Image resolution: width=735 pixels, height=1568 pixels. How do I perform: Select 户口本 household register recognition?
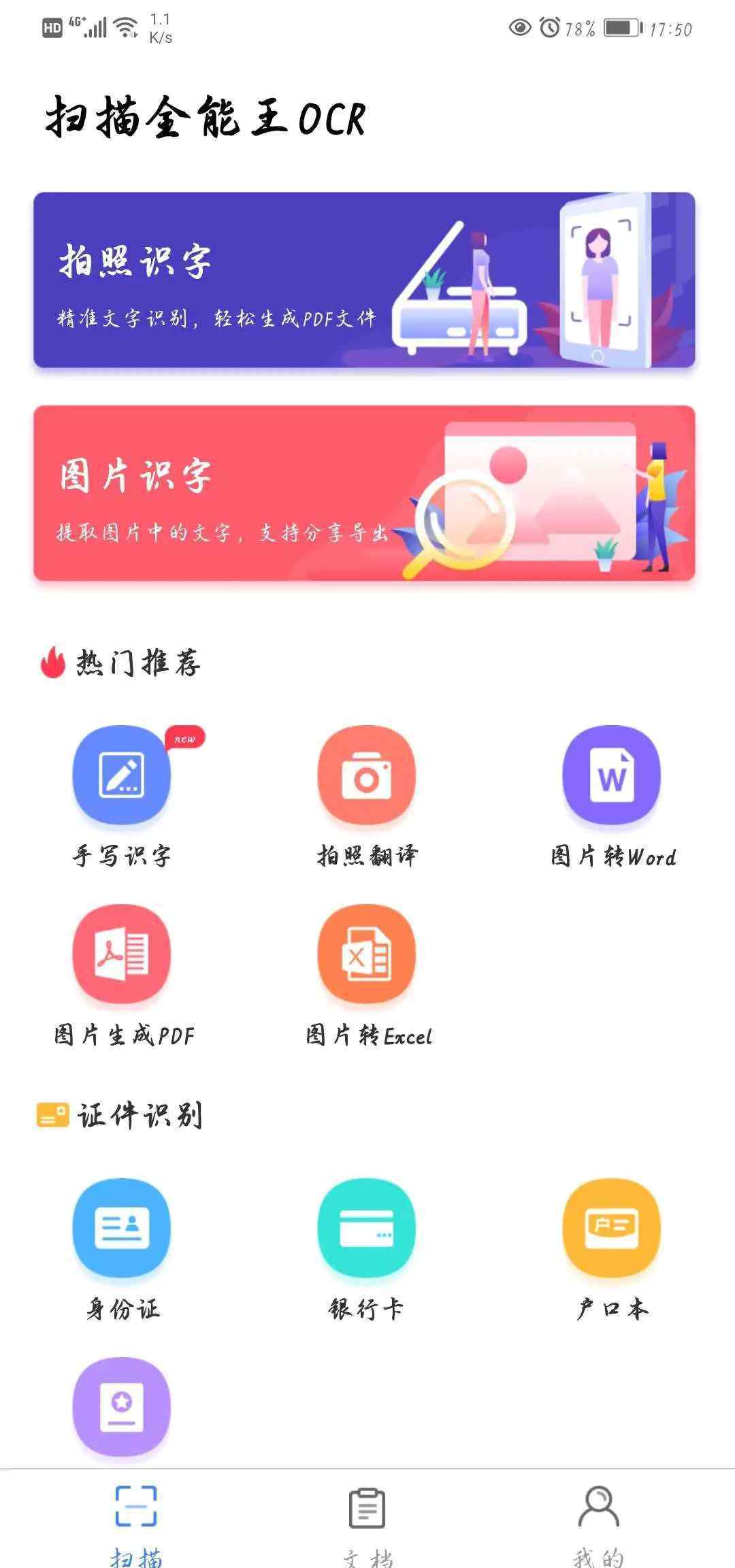[x=612, y=1229]
